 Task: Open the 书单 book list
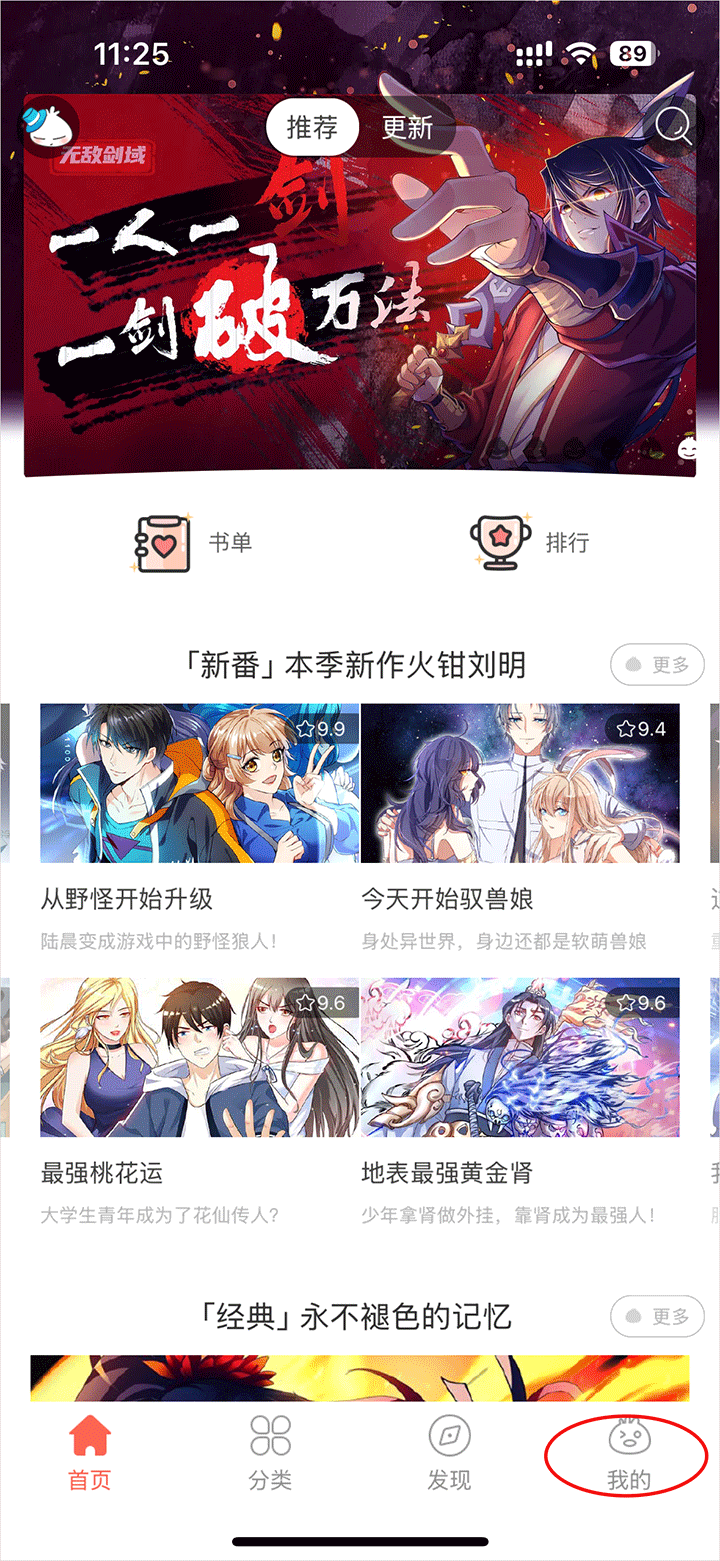(194, 543)
